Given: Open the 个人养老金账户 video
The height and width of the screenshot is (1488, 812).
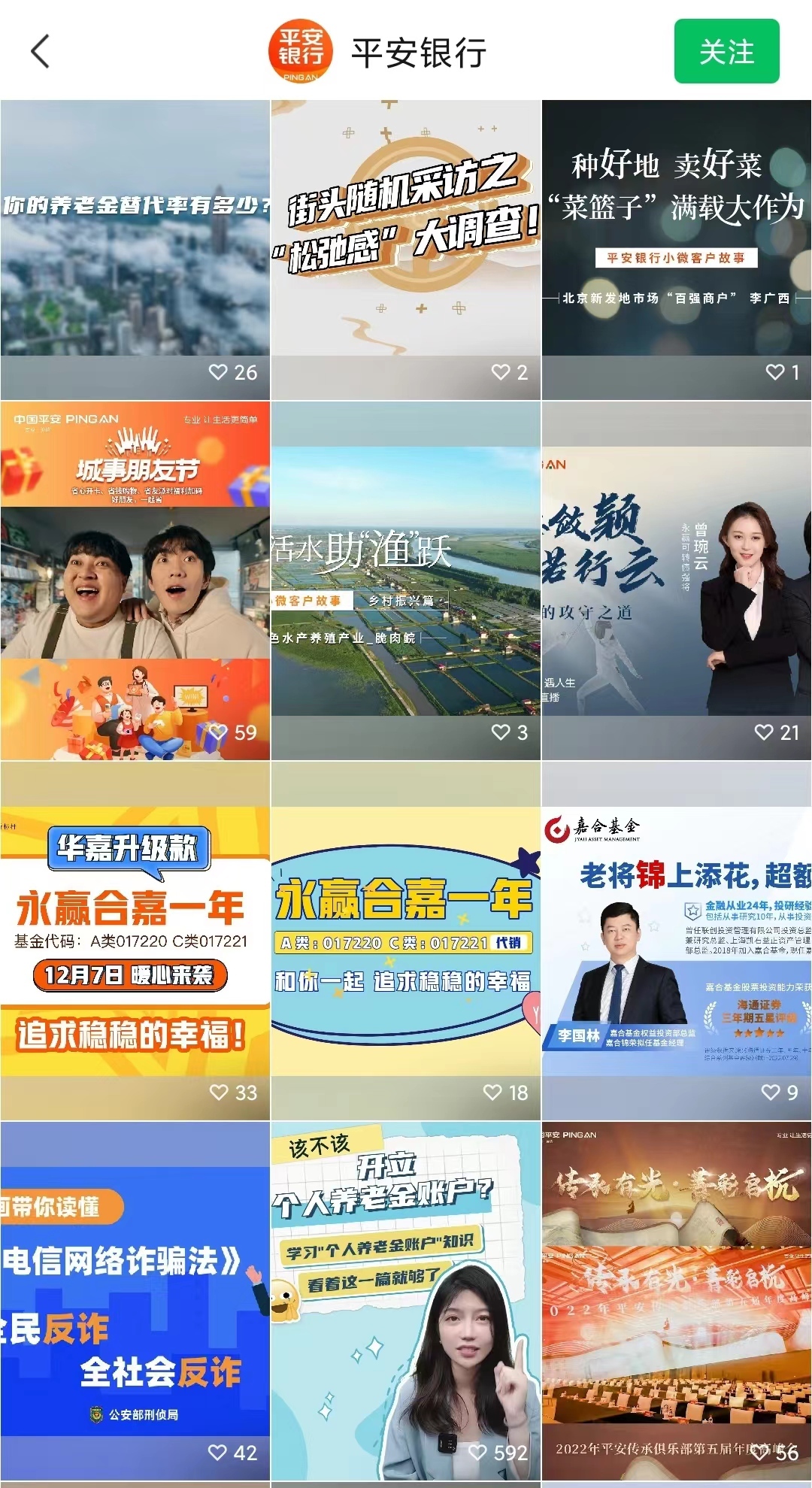Looking at the screenshot, I should 406,1301.
